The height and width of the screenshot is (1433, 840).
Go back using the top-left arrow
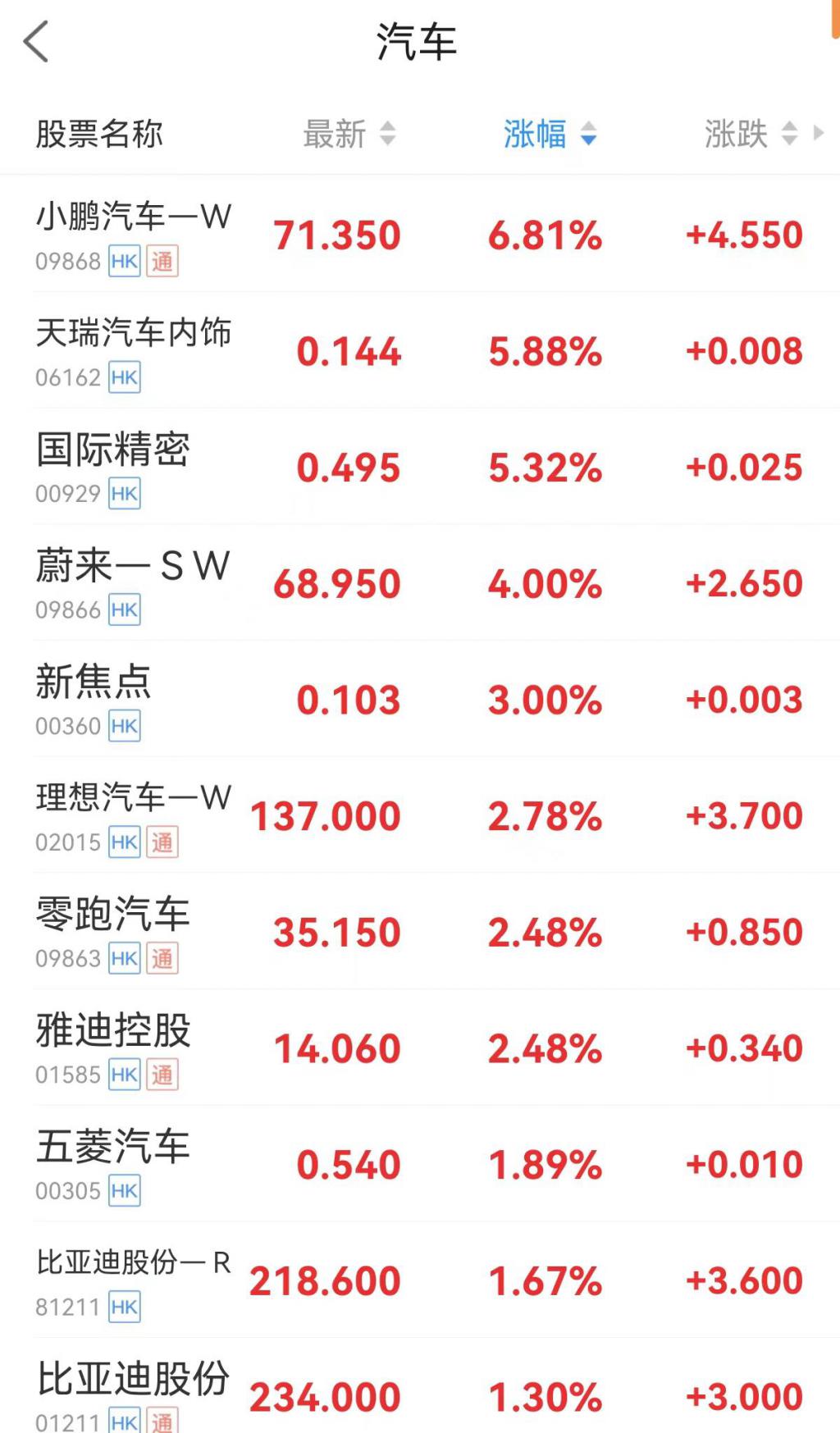point(36,42)
